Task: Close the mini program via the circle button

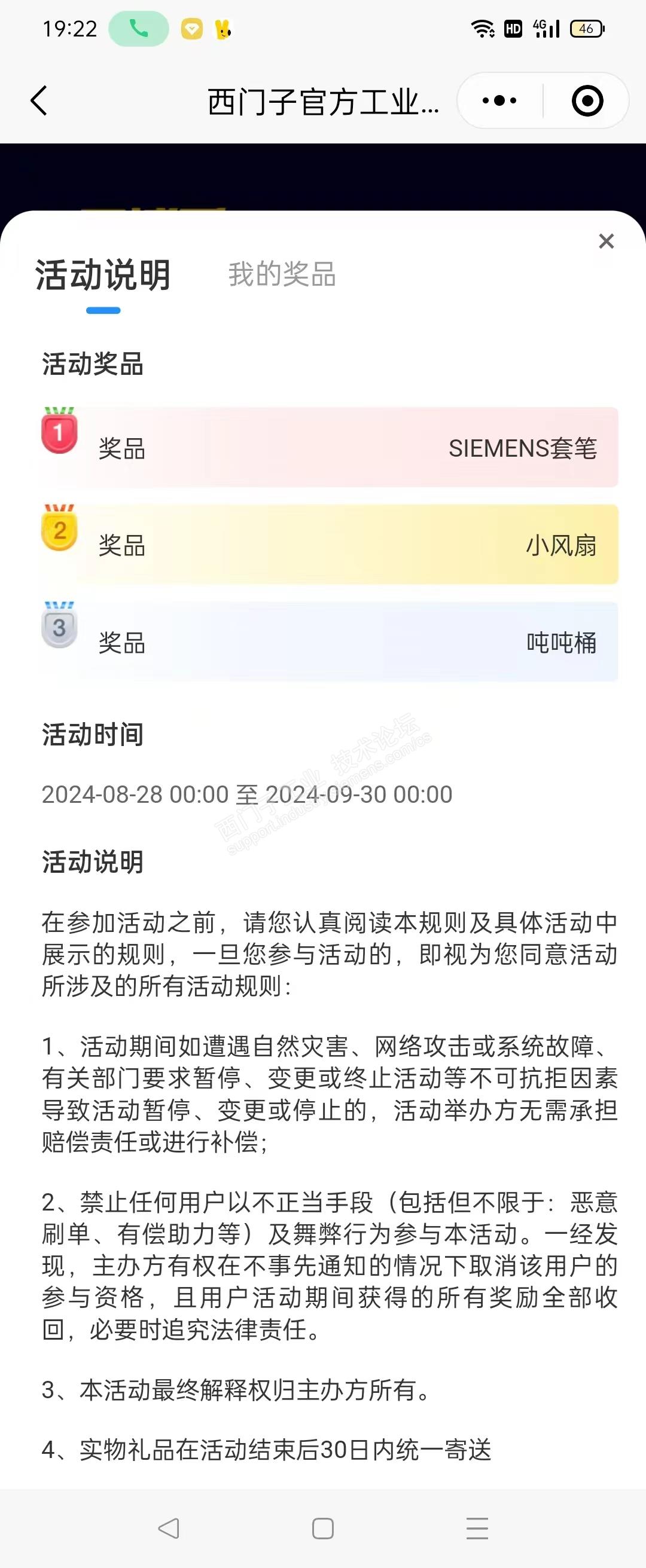Action: [x=587, y=100]
